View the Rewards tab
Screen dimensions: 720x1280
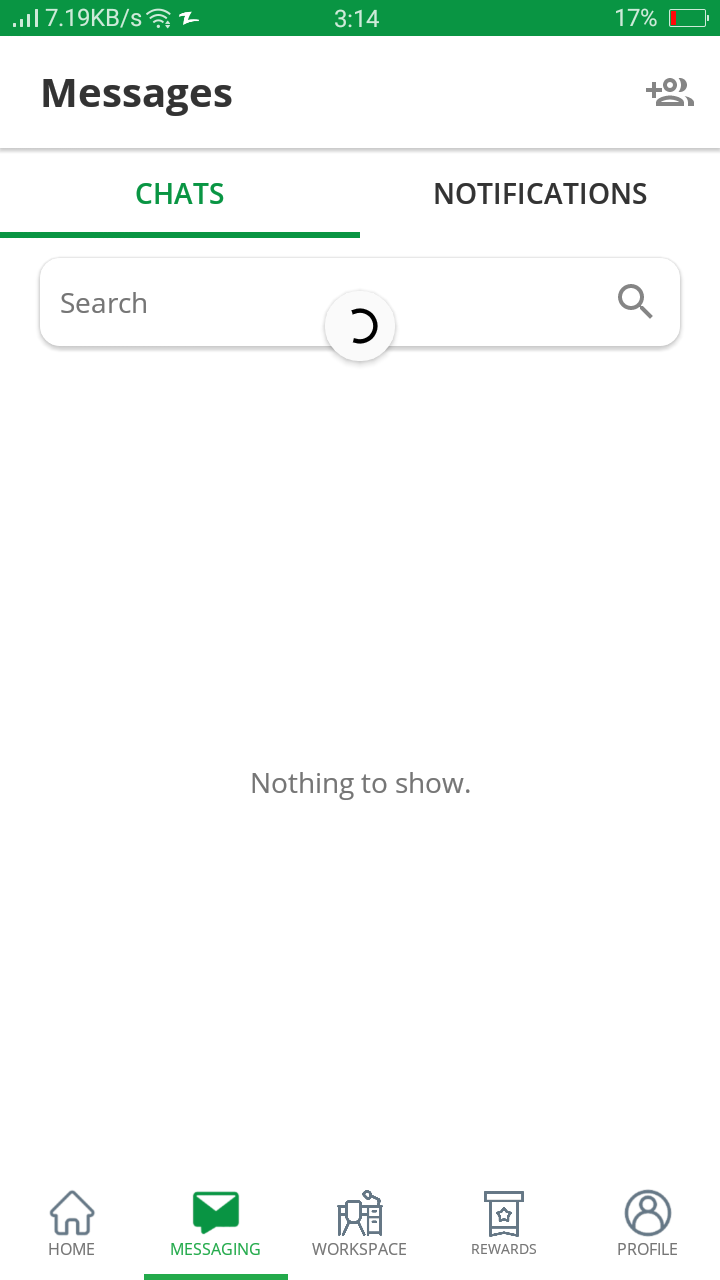(x=504, y=1224)
